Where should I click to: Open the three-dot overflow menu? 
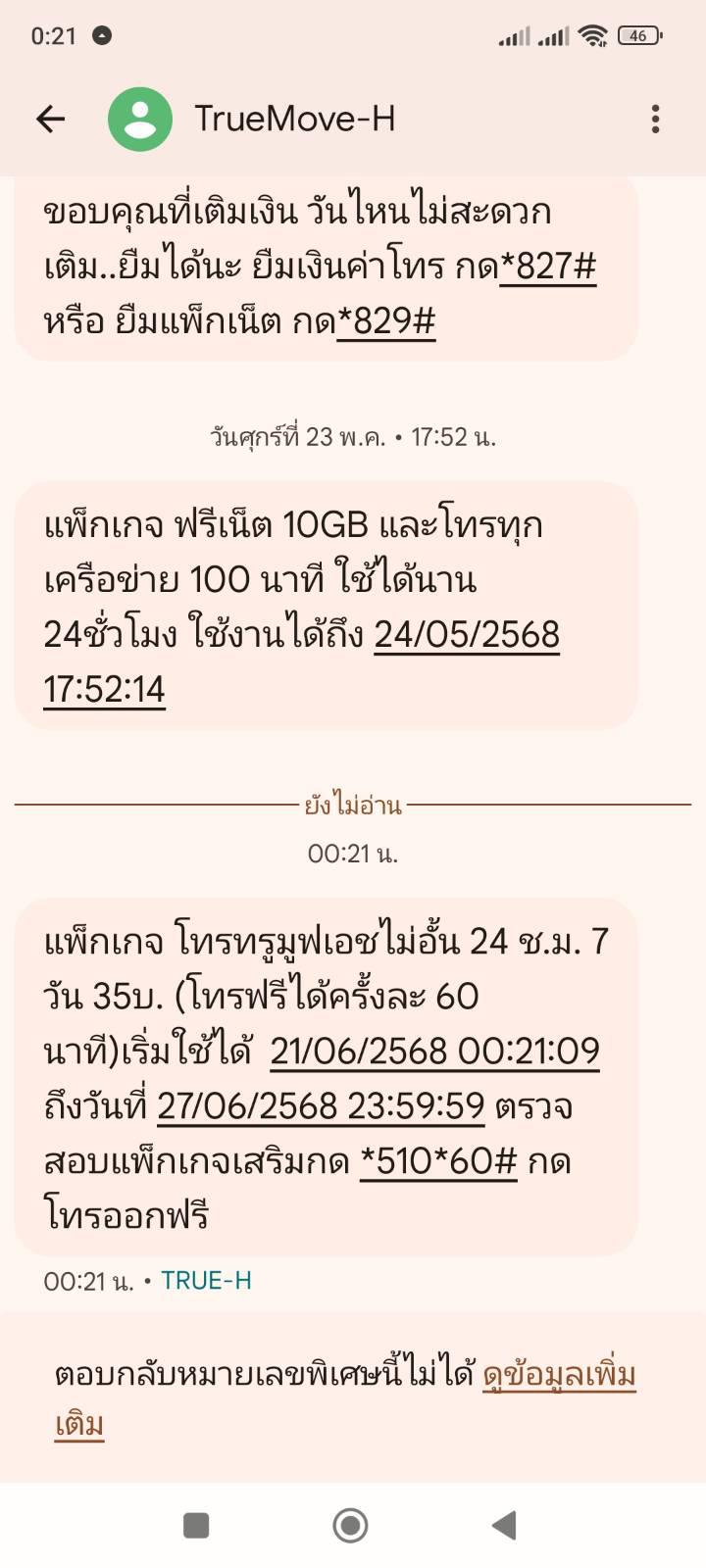655,119
